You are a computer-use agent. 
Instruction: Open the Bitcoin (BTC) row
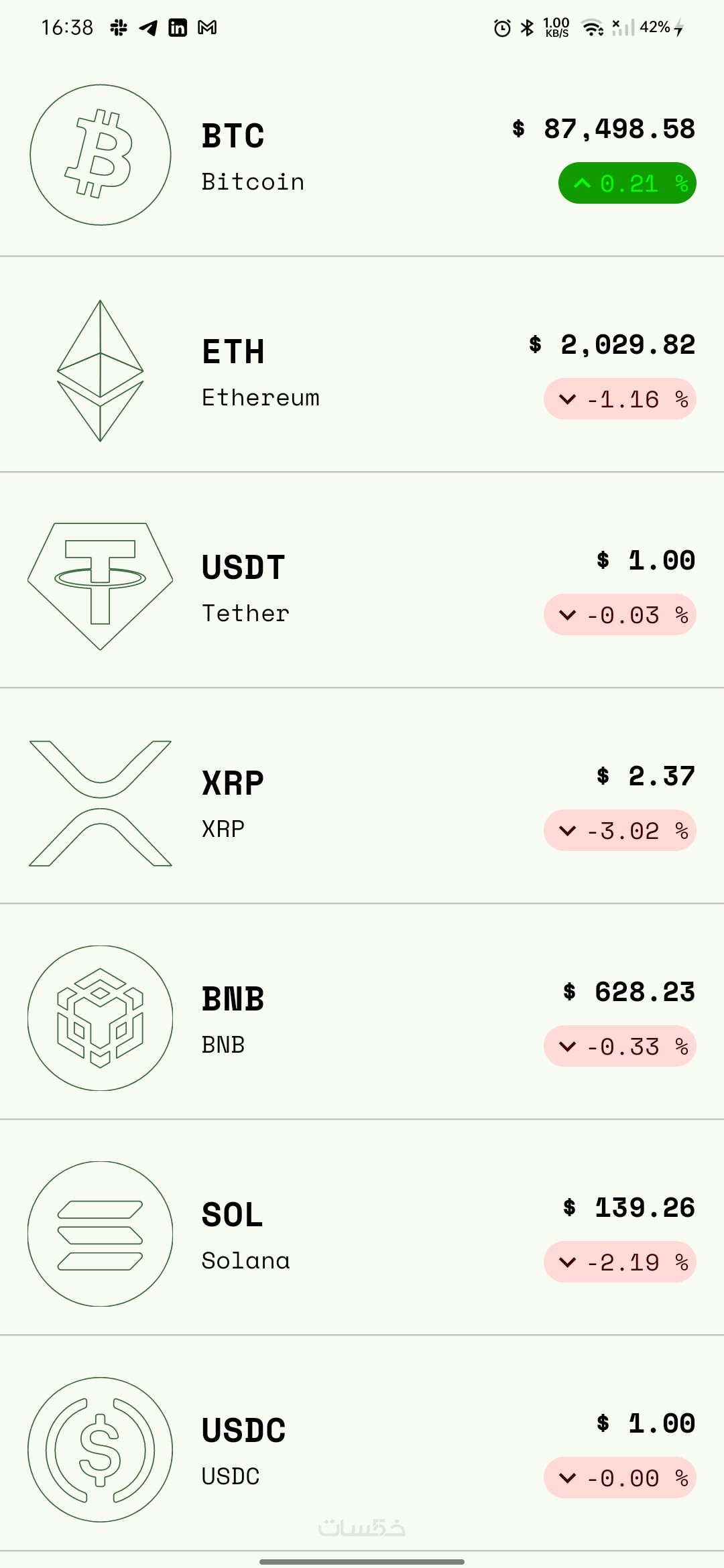(362, 155)
